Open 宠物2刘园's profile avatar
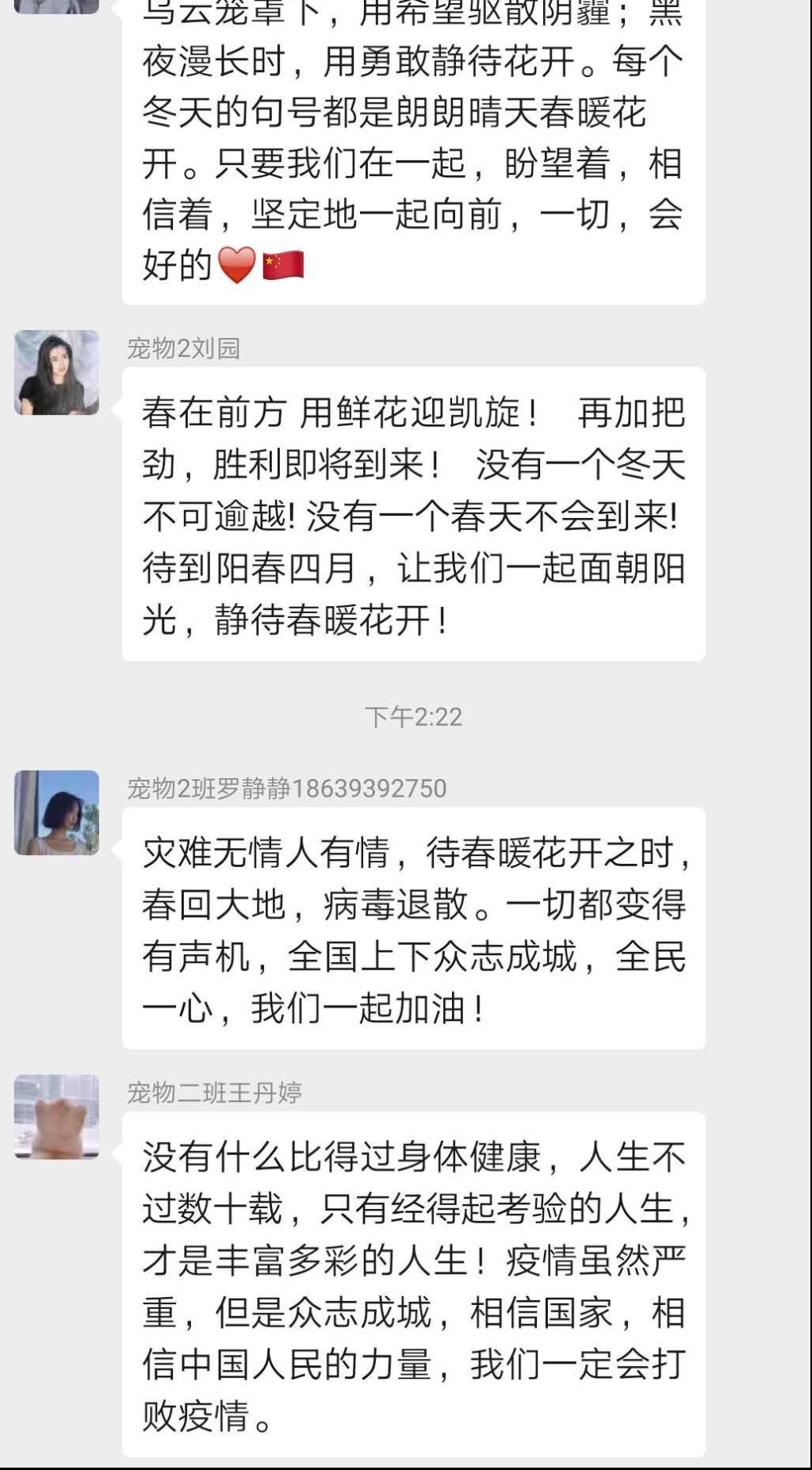 coord(56,372)
